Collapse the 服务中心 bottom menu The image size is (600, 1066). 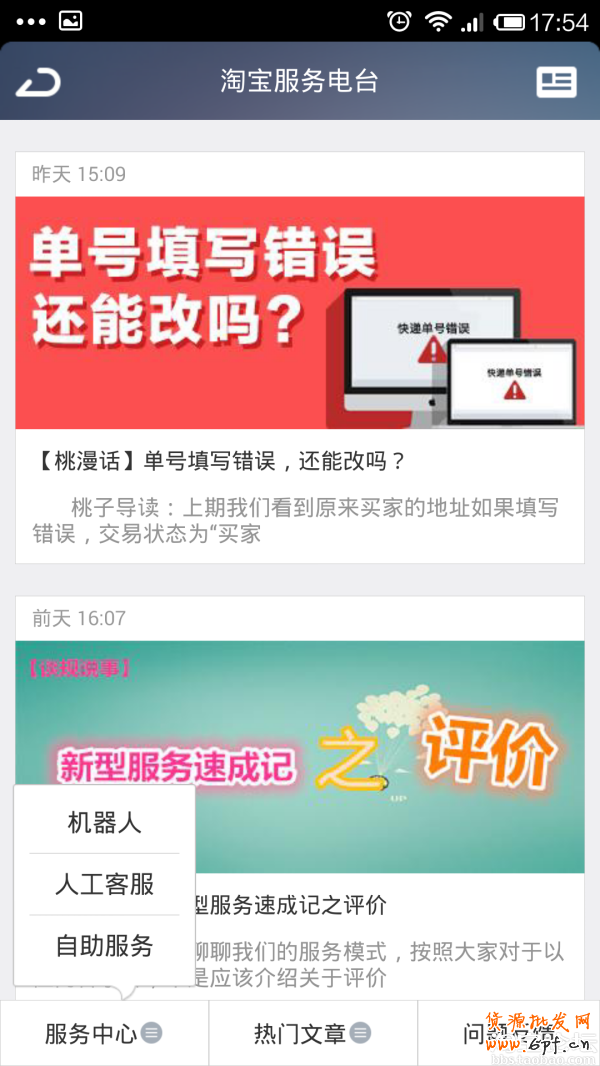click(103, 1033)
